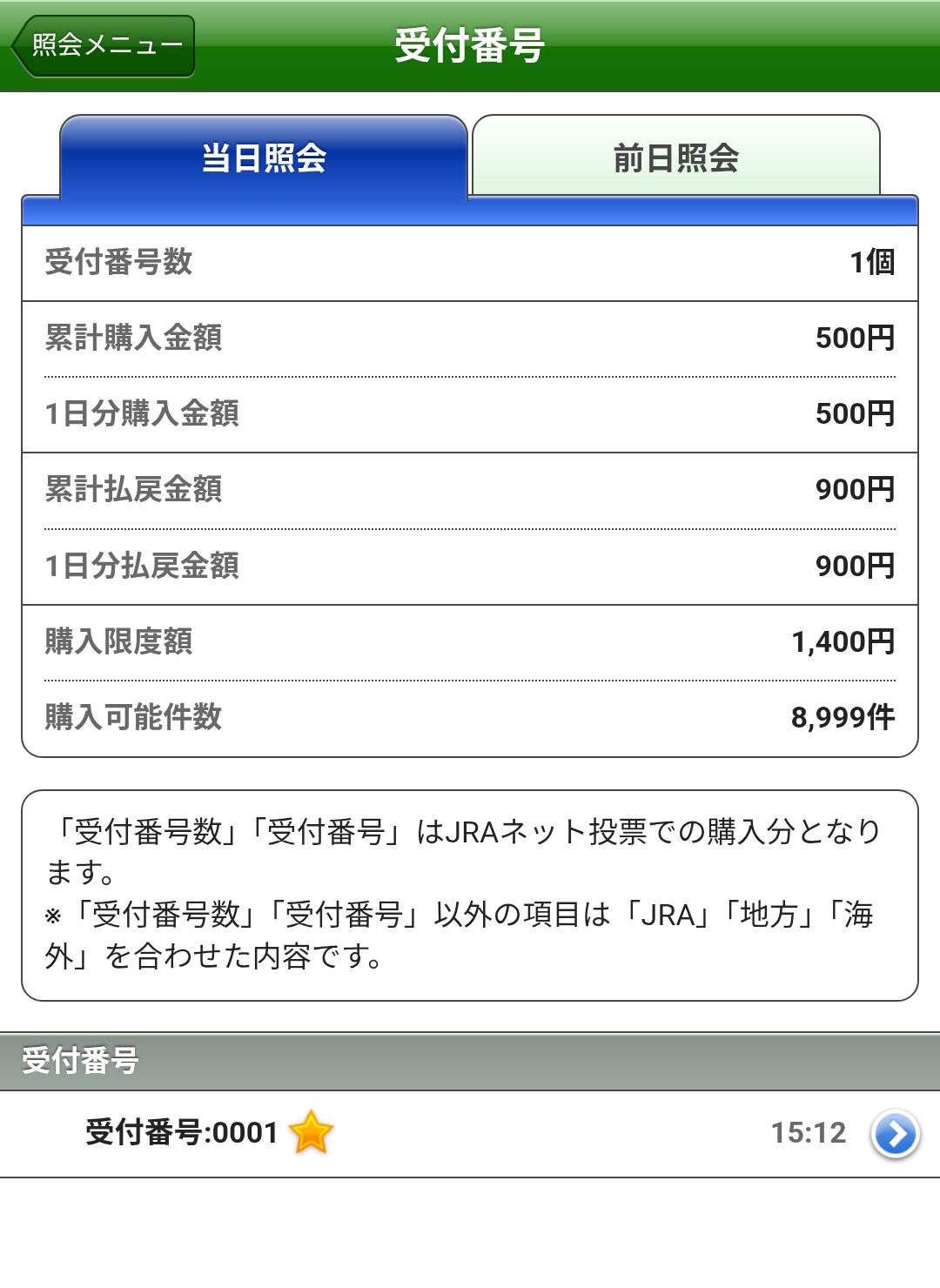Tap the blue arrow beside 15:12
The width and height of the screenshot is (940, 1288).
(895, 1134)
